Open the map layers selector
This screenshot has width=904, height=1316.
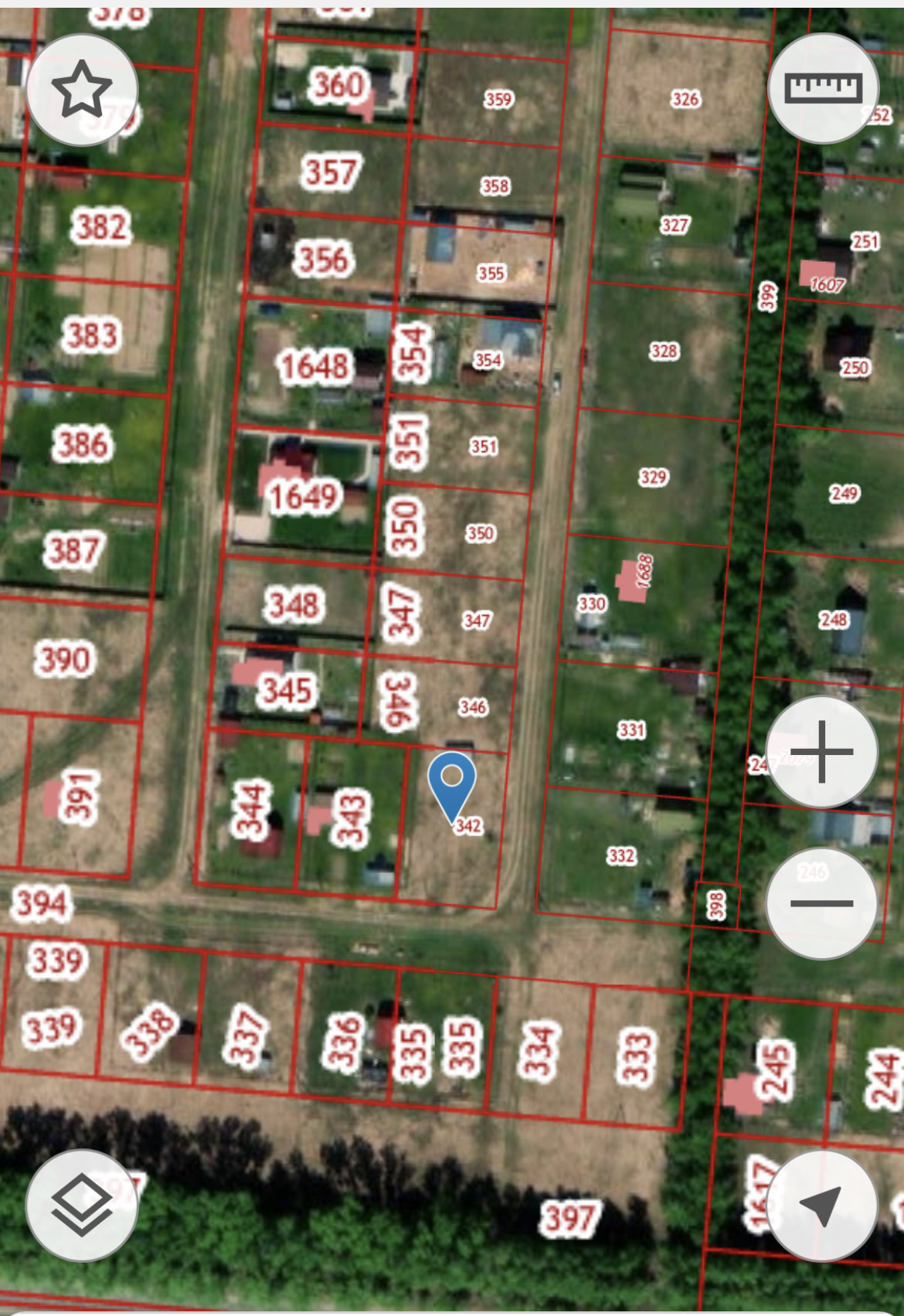click(x=82, y=1205)
